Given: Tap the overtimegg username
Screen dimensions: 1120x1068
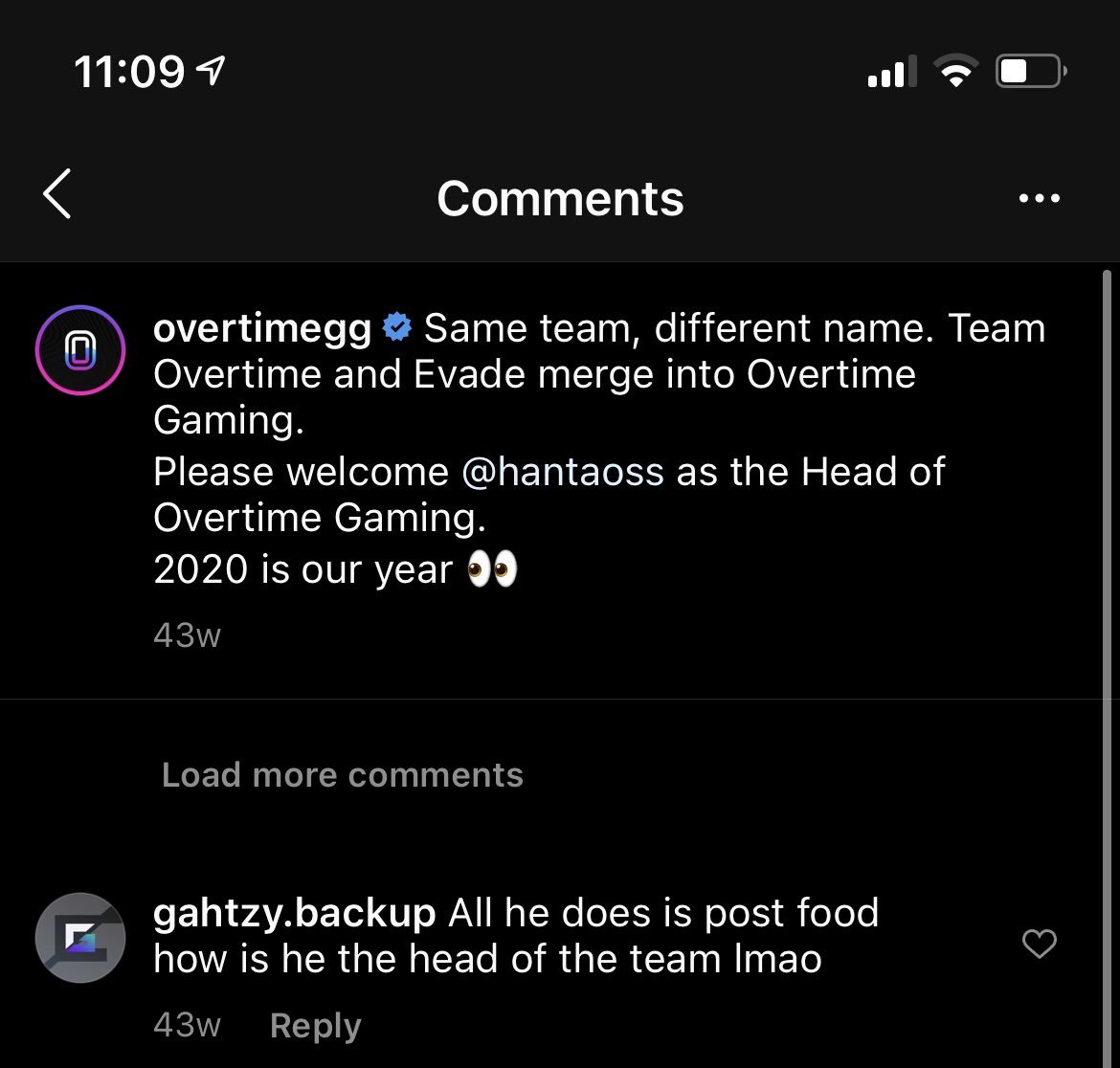Looking at the screenshot, I should tap(262, 328).
